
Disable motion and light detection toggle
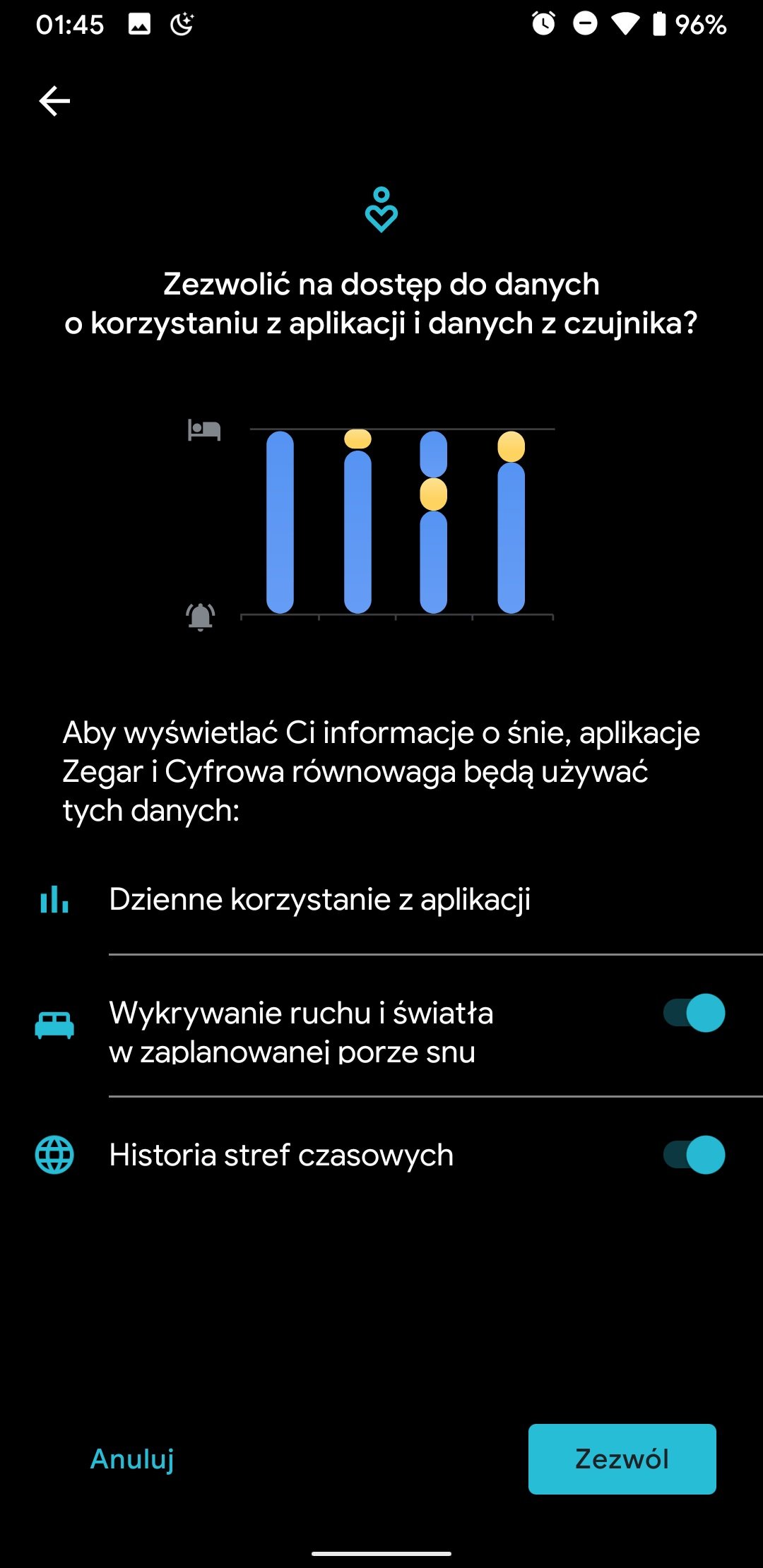pos(693,1013)
